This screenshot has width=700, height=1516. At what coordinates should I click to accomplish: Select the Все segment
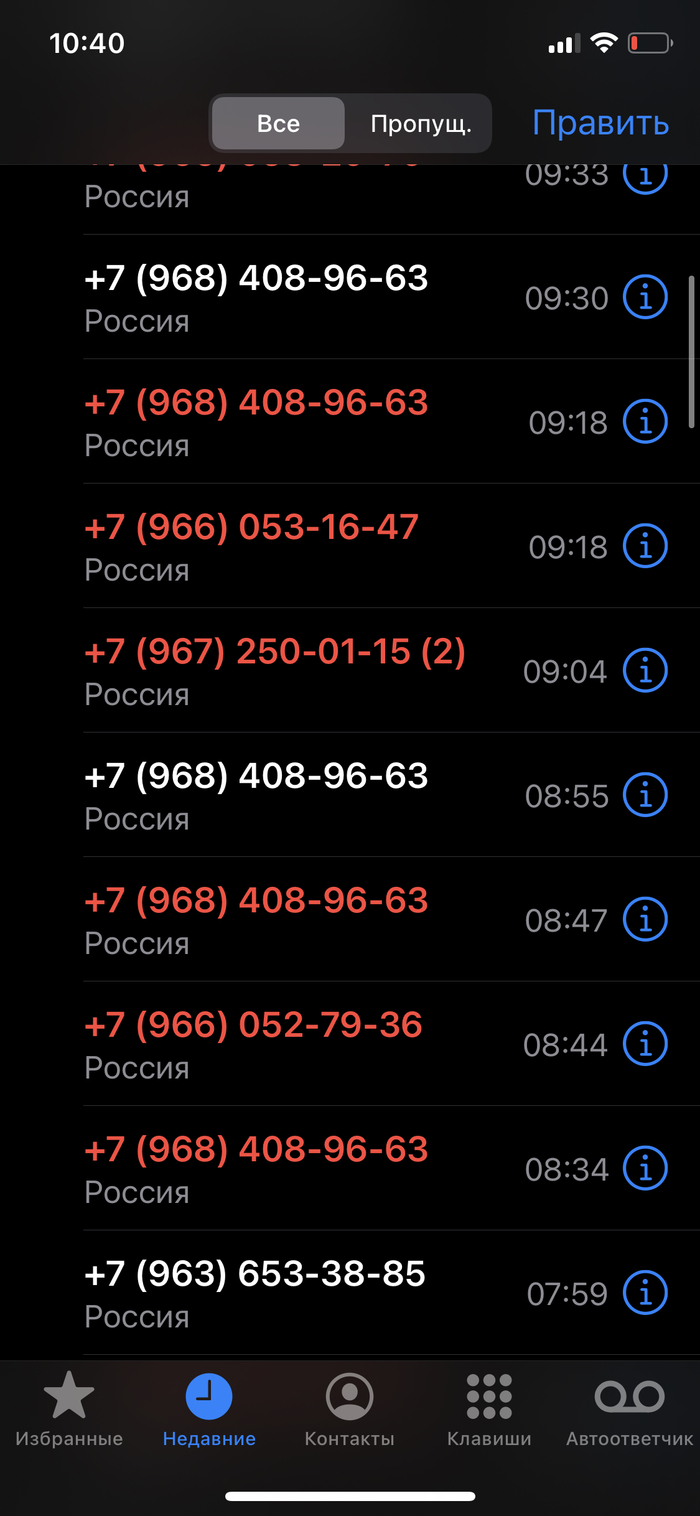[x=278, y=124]
